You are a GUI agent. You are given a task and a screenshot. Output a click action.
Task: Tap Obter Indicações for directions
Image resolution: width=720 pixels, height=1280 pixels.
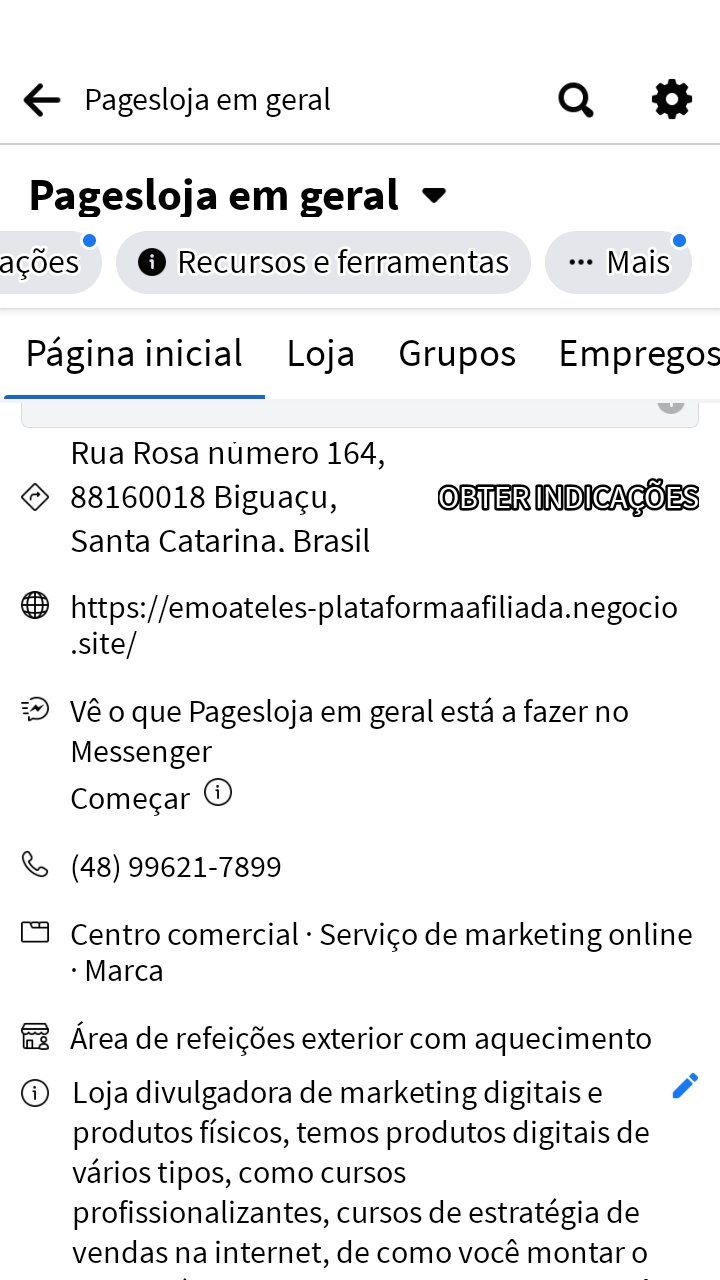(568, 498)
